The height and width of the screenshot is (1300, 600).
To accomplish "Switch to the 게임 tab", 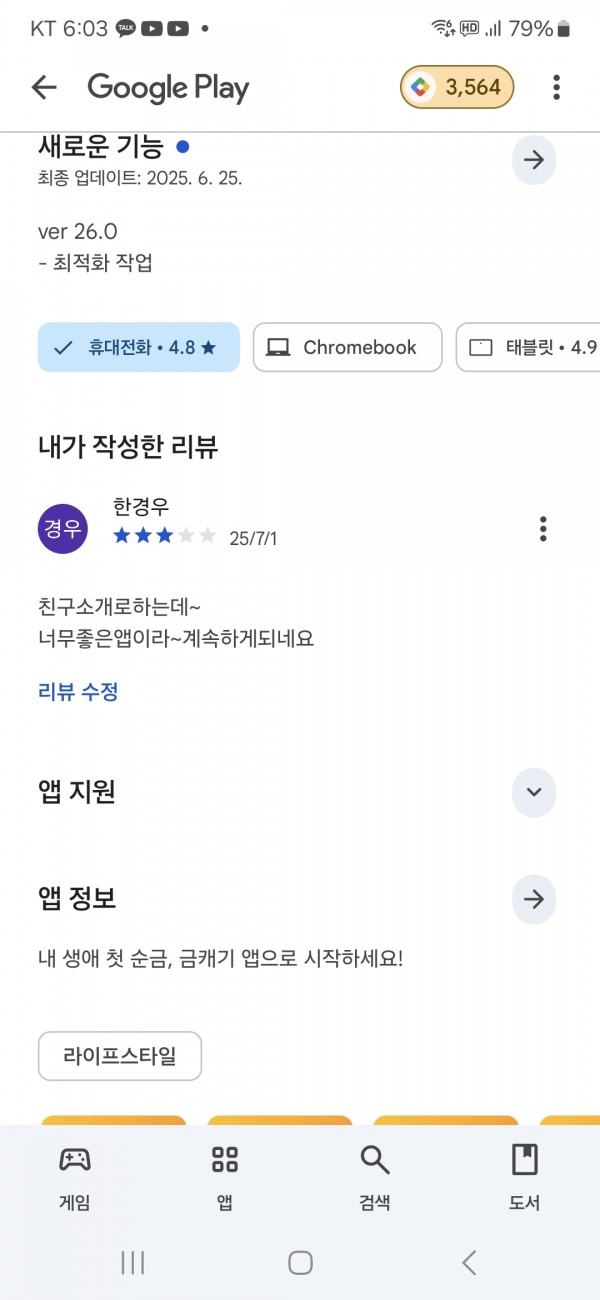I will (75, 1178).
